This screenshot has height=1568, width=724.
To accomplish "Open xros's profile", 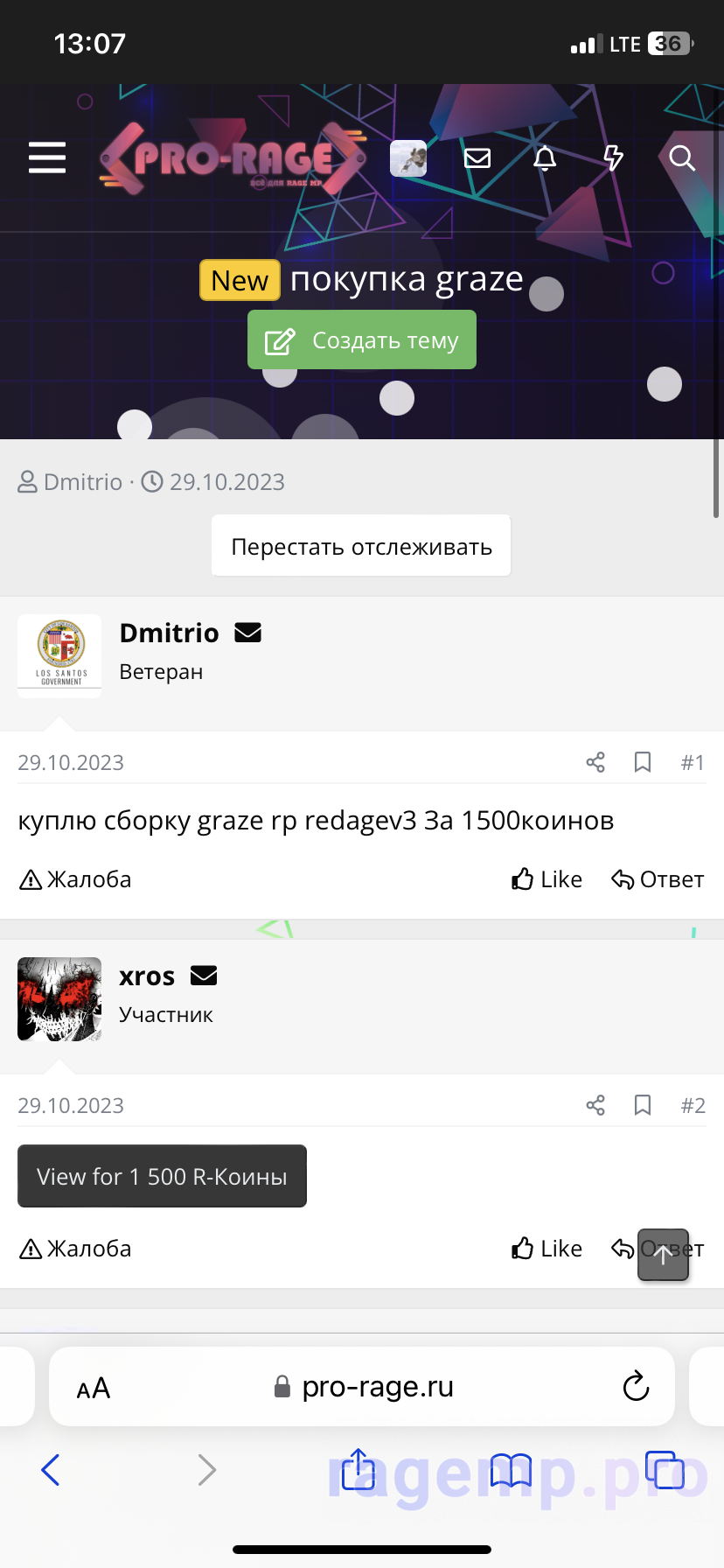I will click(x=147, y=976).
